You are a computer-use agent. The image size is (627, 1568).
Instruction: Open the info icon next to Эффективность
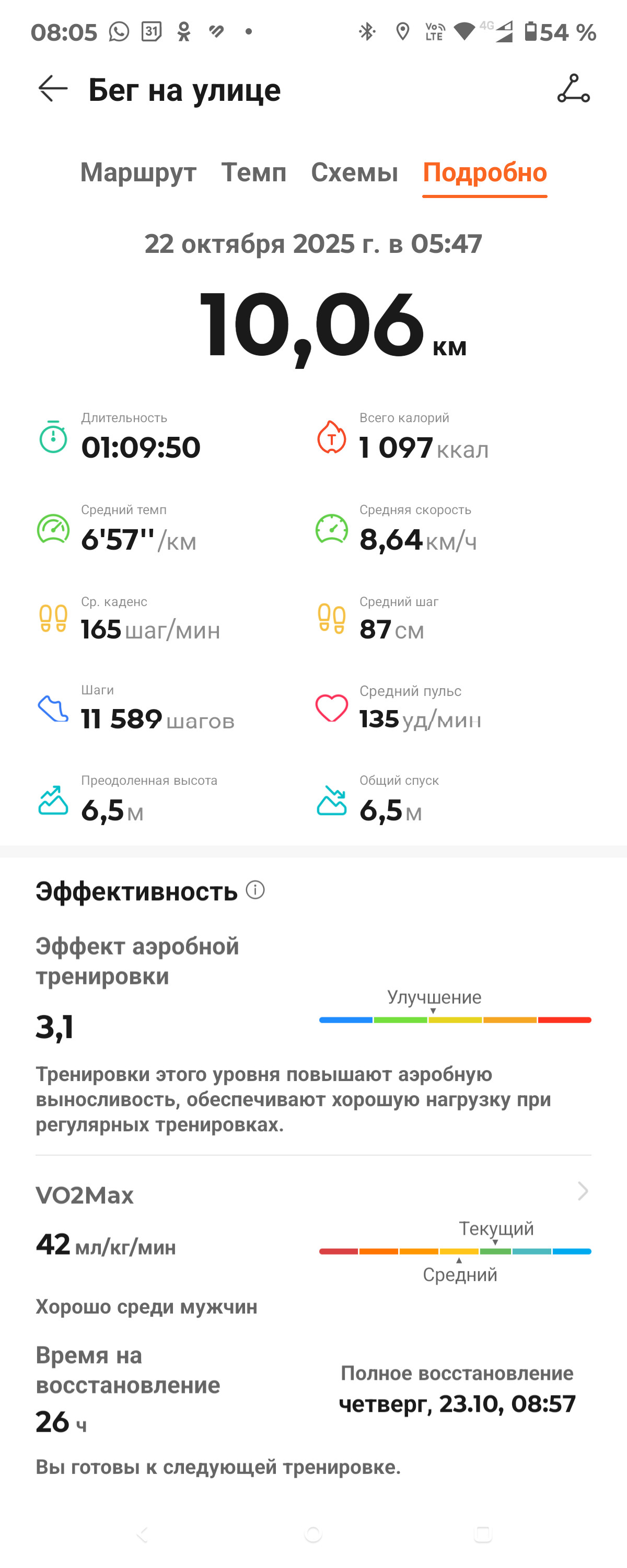click(255, 890)
